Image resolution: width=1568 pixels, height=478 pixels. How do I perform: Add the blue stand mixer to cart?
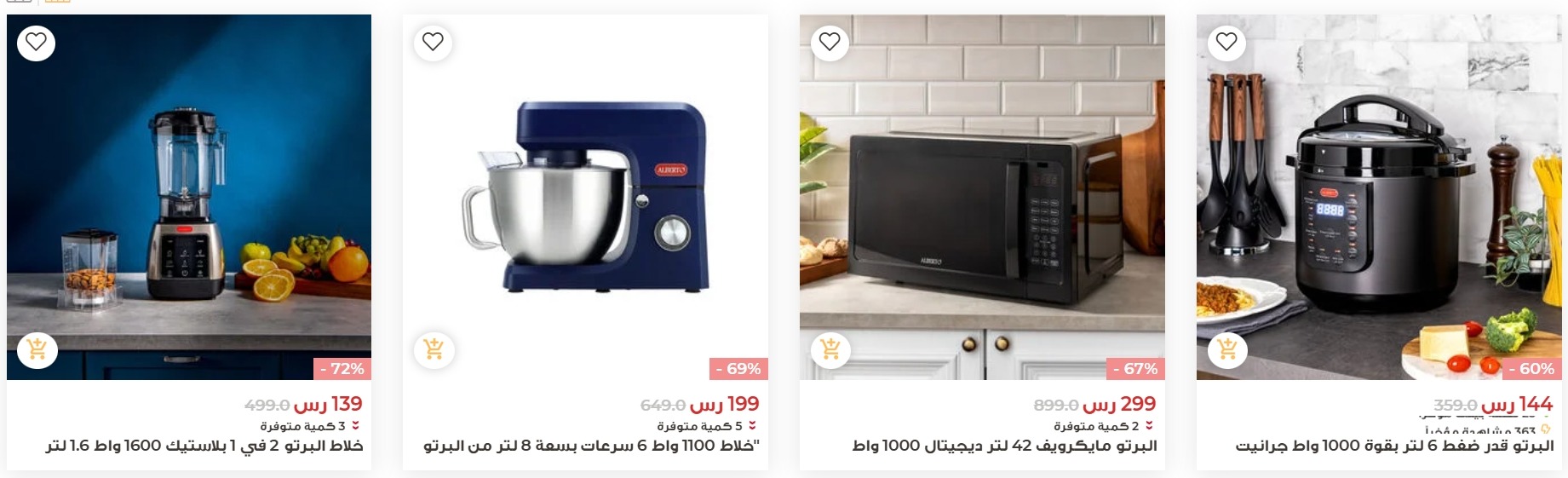[434, 349]
